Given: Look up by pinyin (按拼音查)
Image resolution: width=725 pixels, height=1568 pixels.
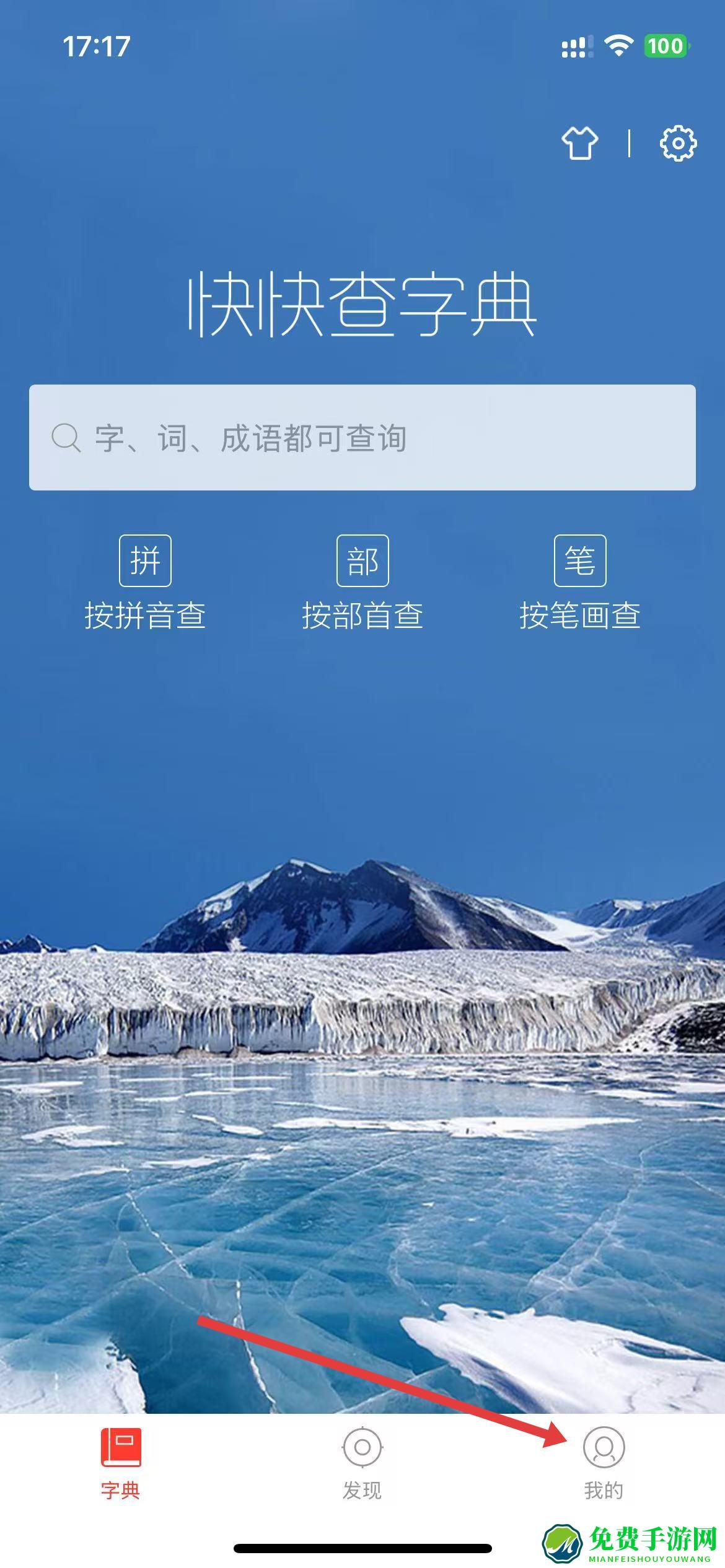Looking at the screenshot, I should click(145, 582).
